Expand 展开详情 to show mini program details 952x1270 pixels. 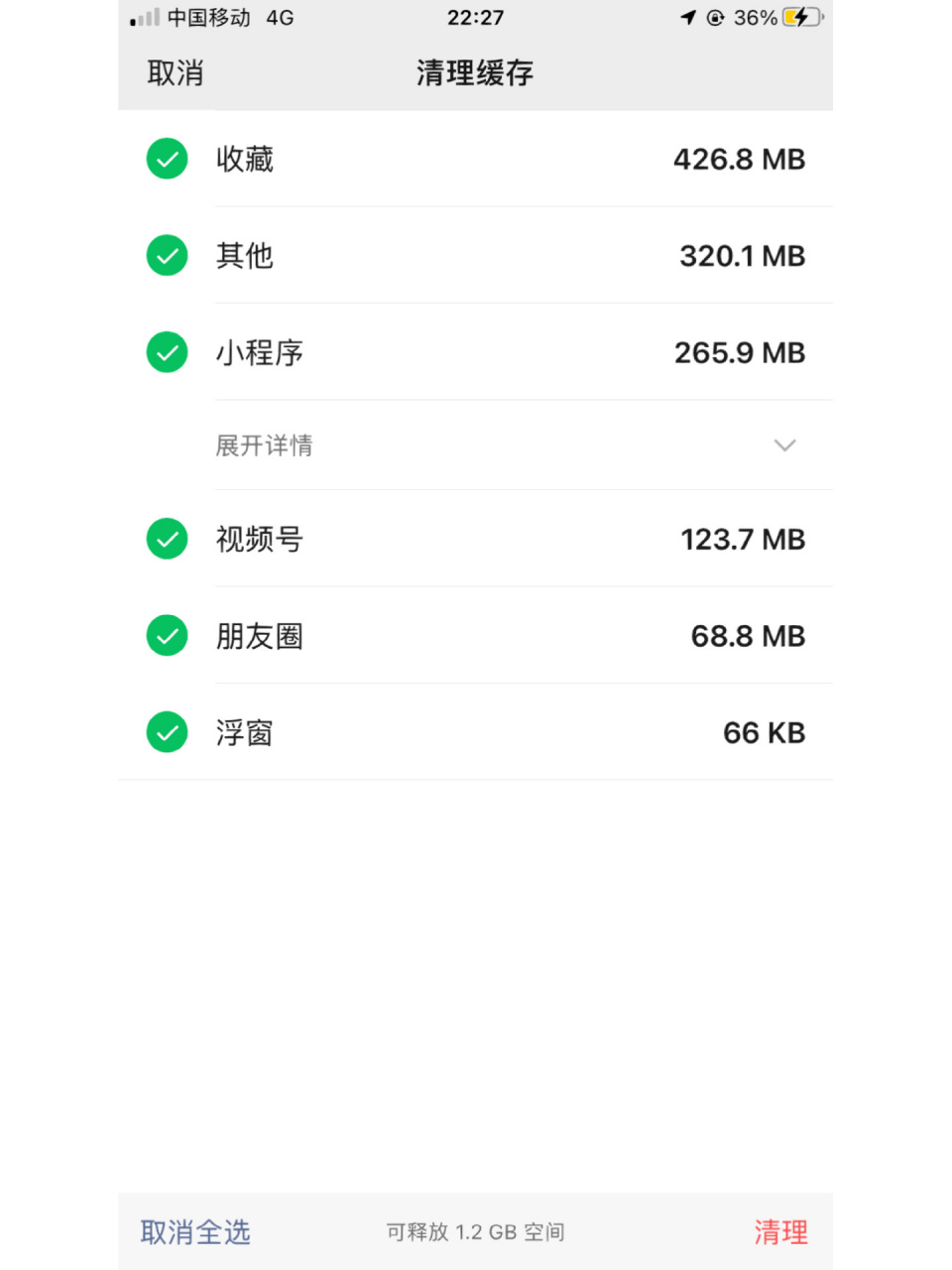pyautogui.click(x=264, y=445)
